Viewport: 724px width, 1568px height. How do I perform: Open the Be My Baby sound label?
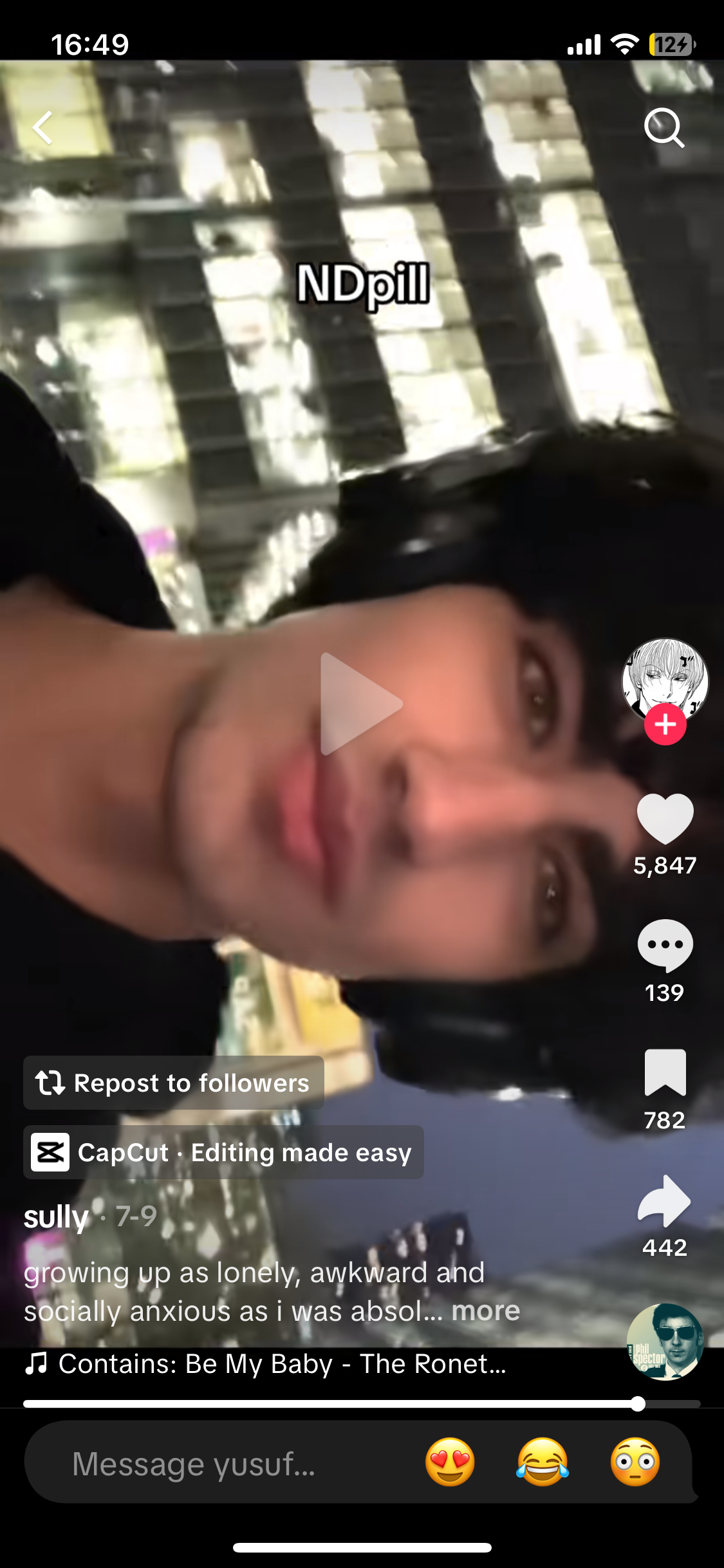coord(266,1363)
